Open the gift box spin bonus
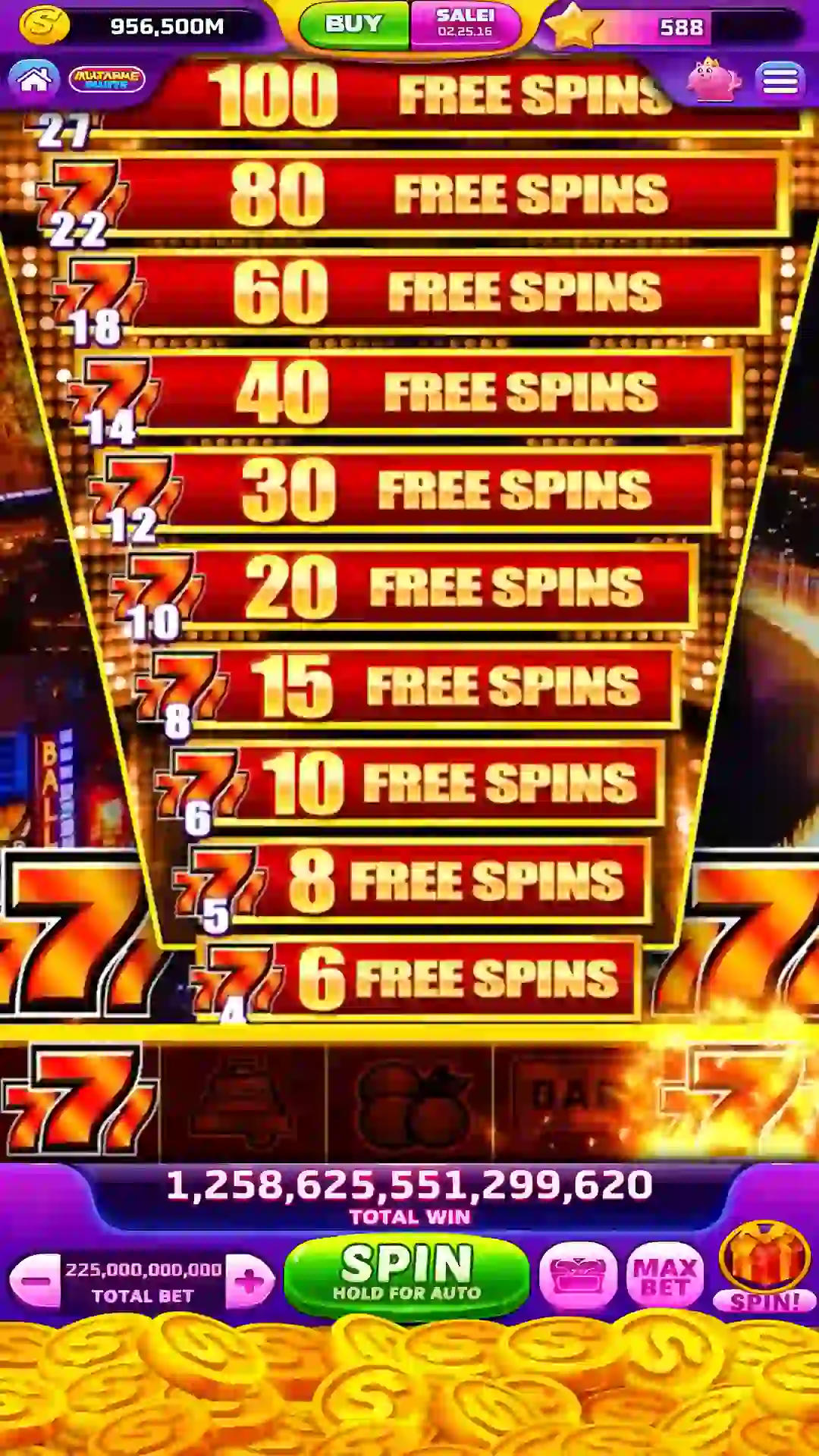The image size is (819, 1456). click(764, 1266)
